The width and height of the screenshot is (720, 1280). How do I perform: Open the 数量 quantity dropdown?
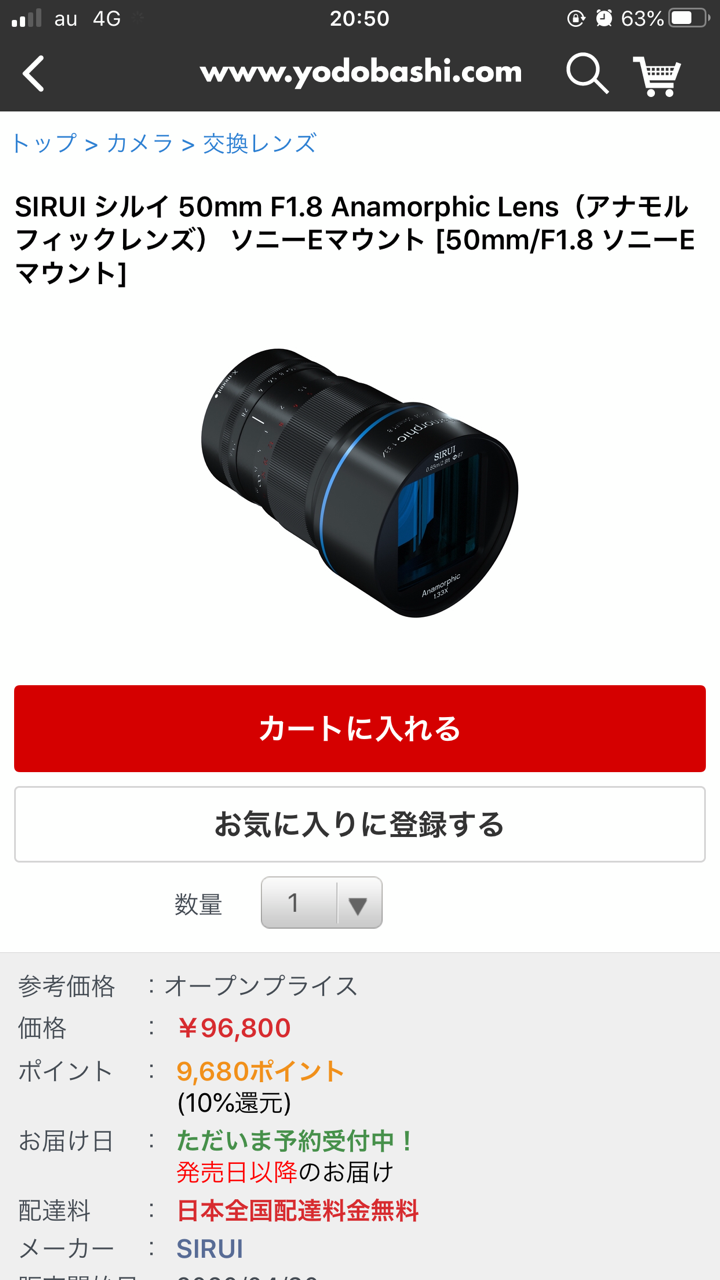tap(321, 903)
